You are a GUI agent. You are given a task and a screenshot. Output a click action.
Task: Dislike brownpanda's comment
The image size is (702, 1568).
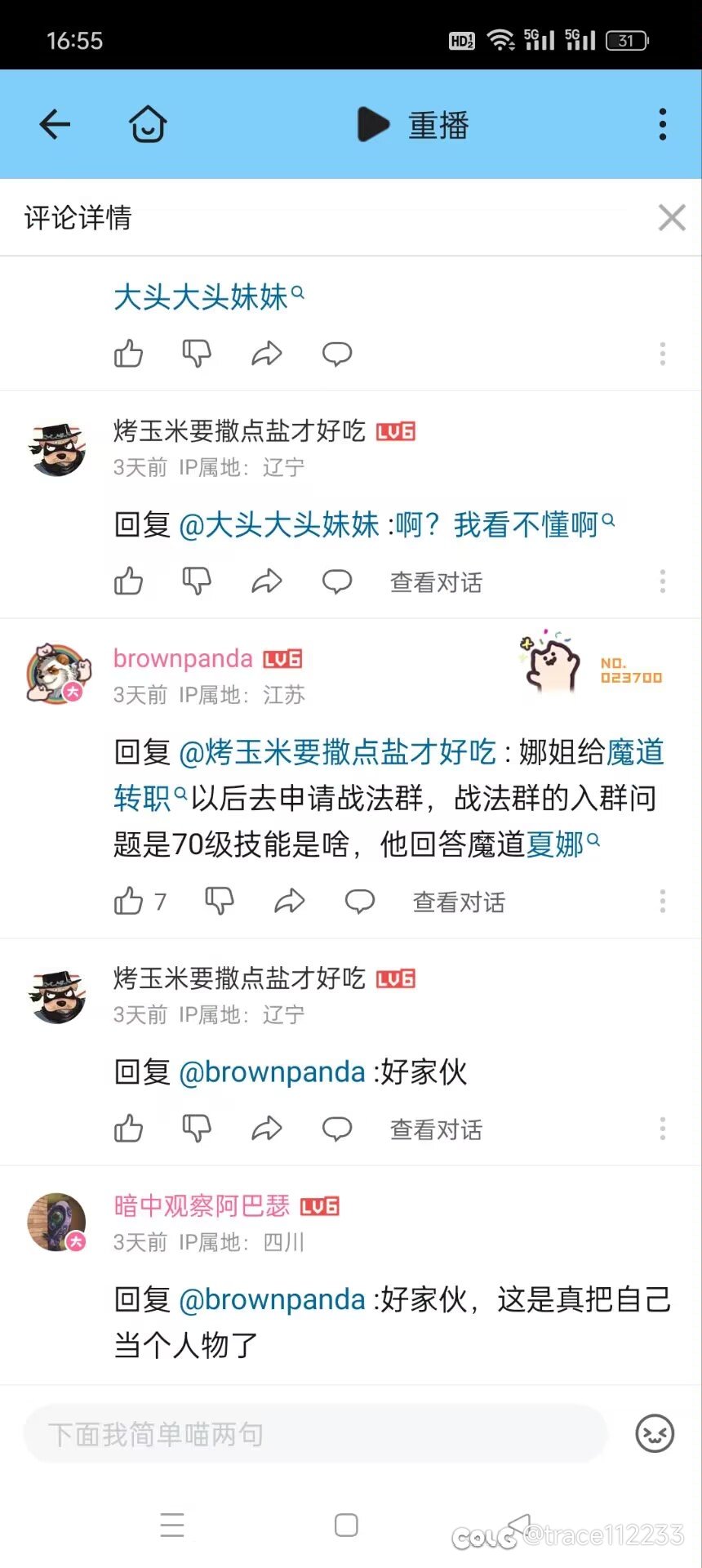[x=219, y=901]
